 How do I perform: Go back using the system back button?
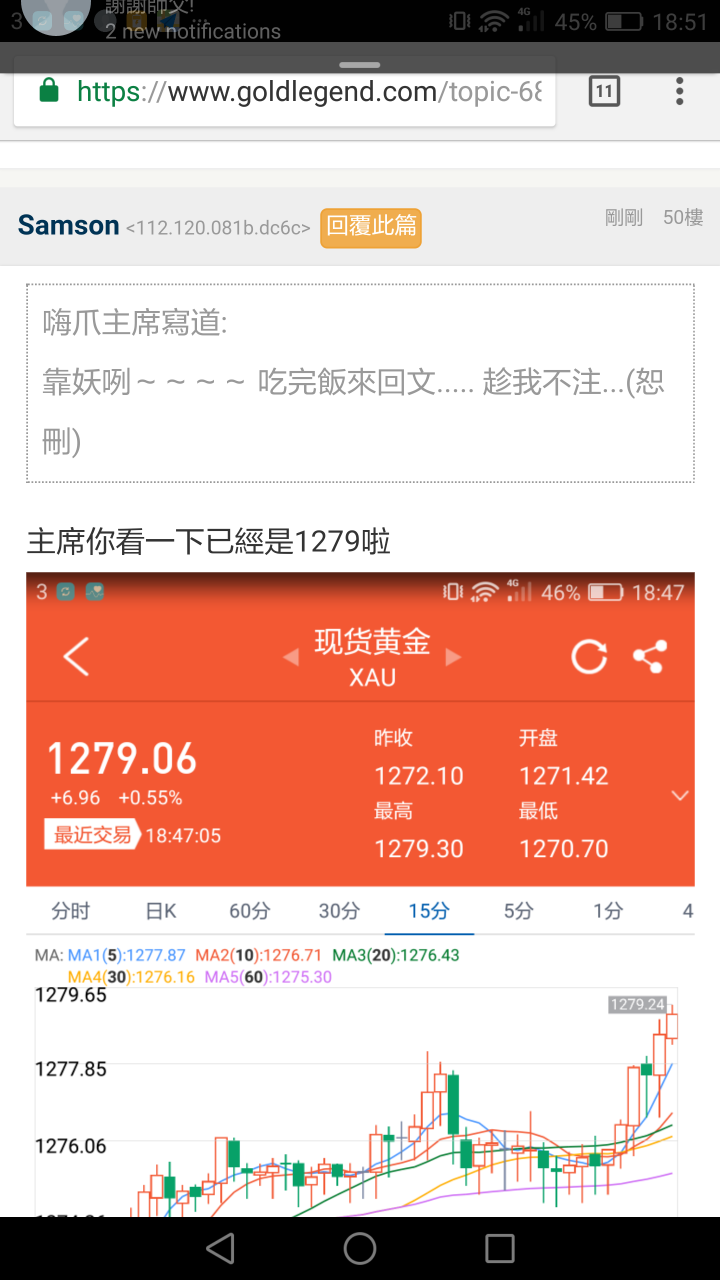pyautogui.click(x=220, y=1248)
